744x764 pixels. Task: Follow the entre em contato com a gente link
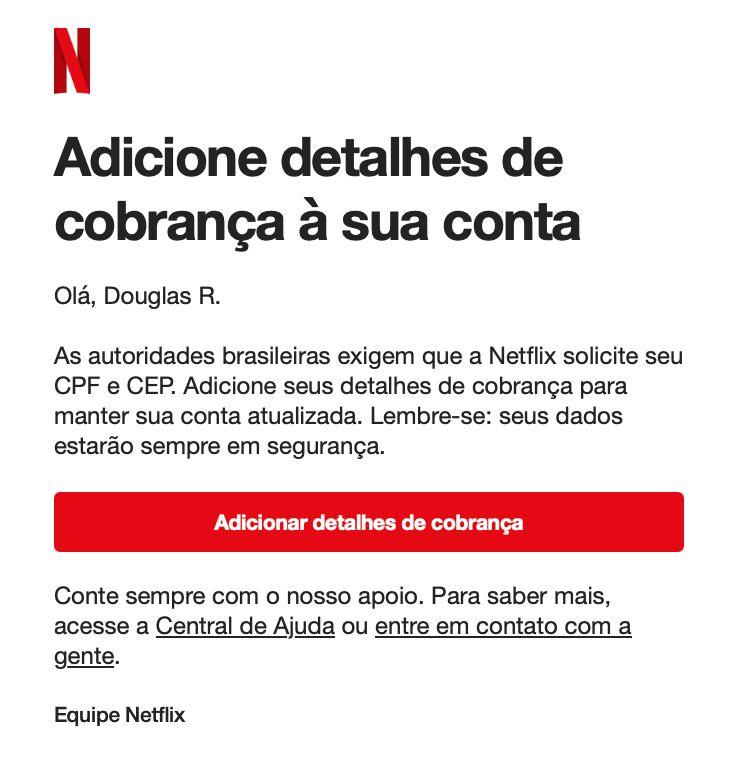502,628
